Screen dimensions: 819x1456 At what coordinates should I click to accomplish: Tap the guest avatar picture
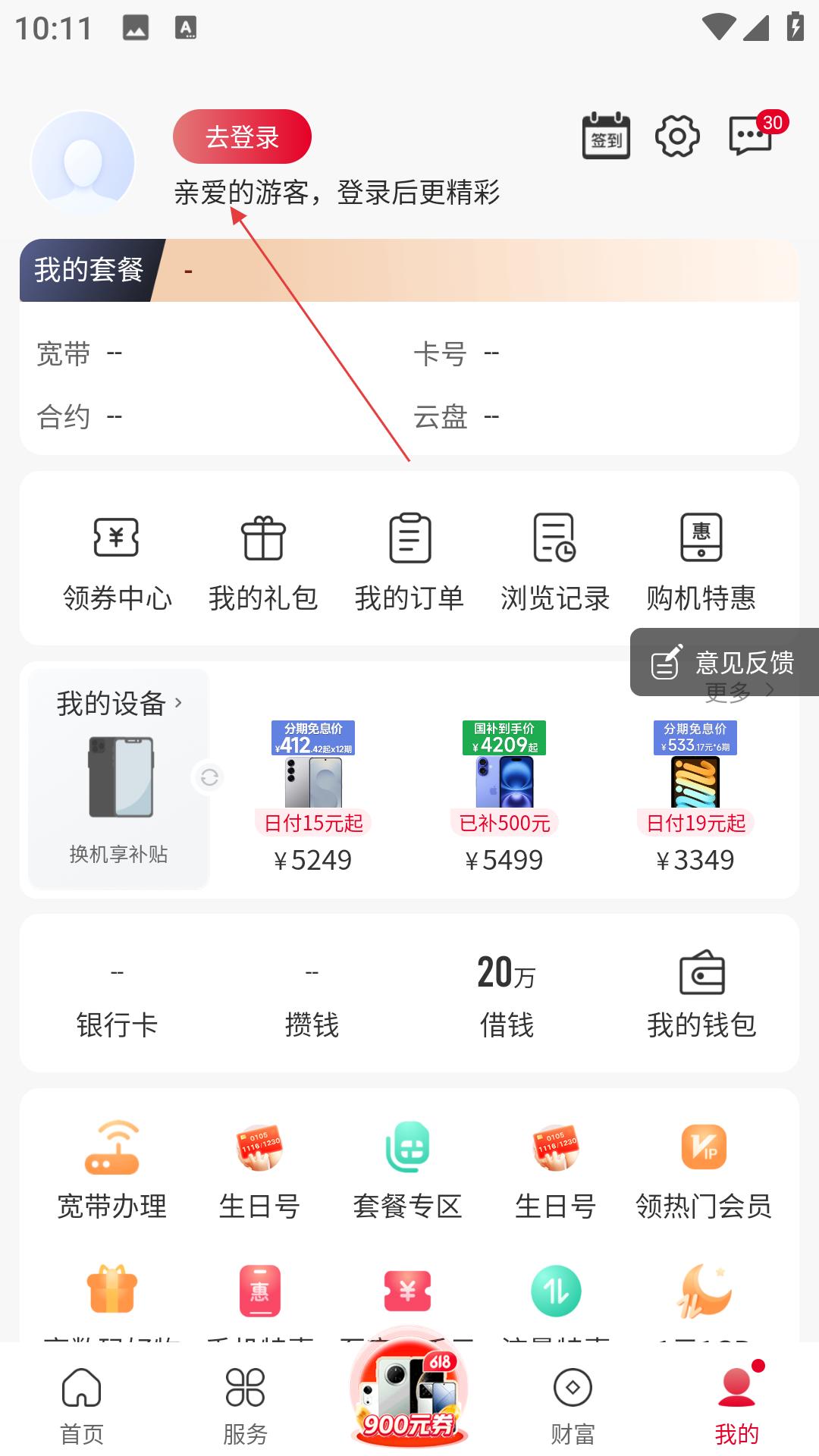(83, 162)
